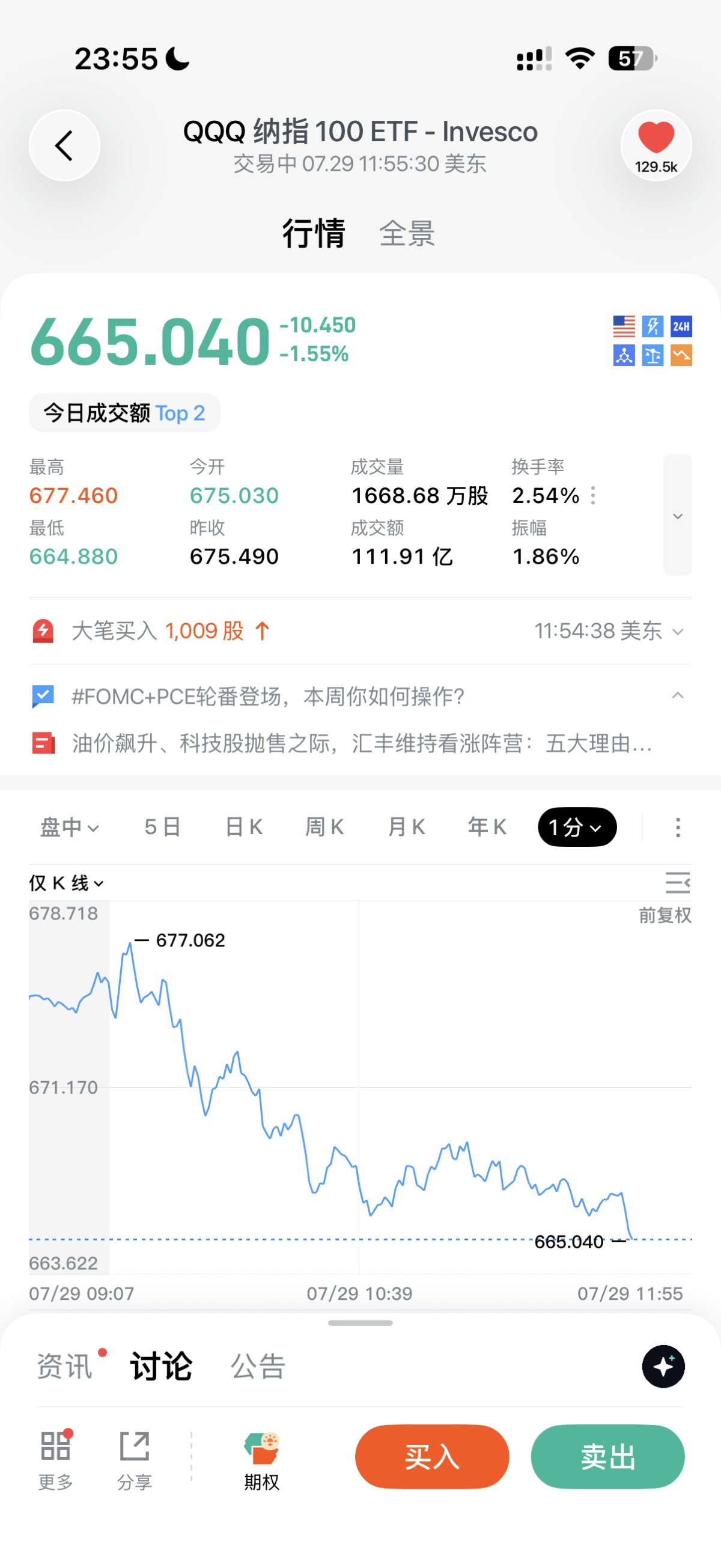Switch chart to 周K

tap(325, 827)
